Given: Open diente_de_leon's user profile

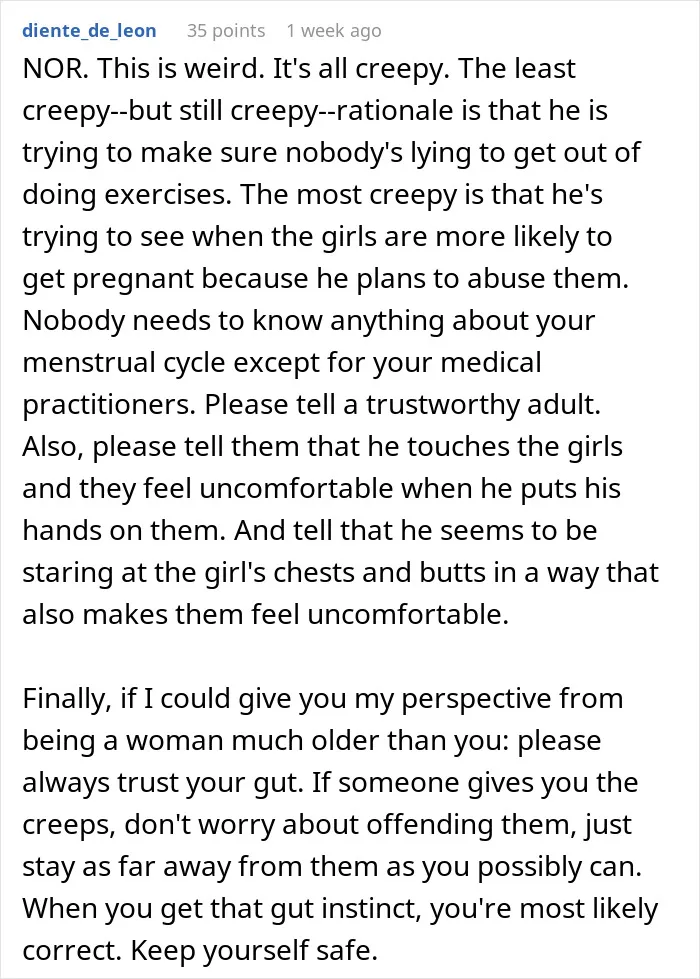Looking at the screenshot, I should (x=89, y=31).
